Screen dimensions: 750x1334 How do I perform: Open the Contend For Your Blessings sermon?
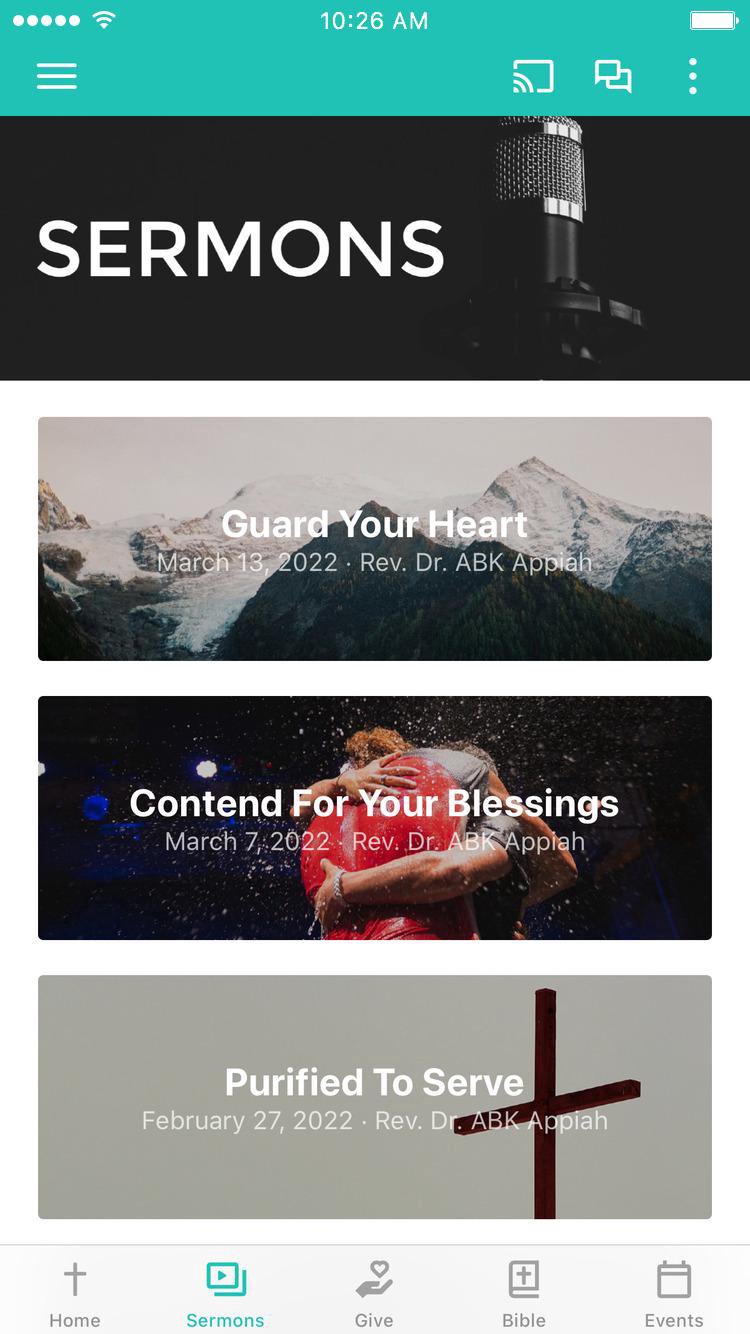(375, 818)
